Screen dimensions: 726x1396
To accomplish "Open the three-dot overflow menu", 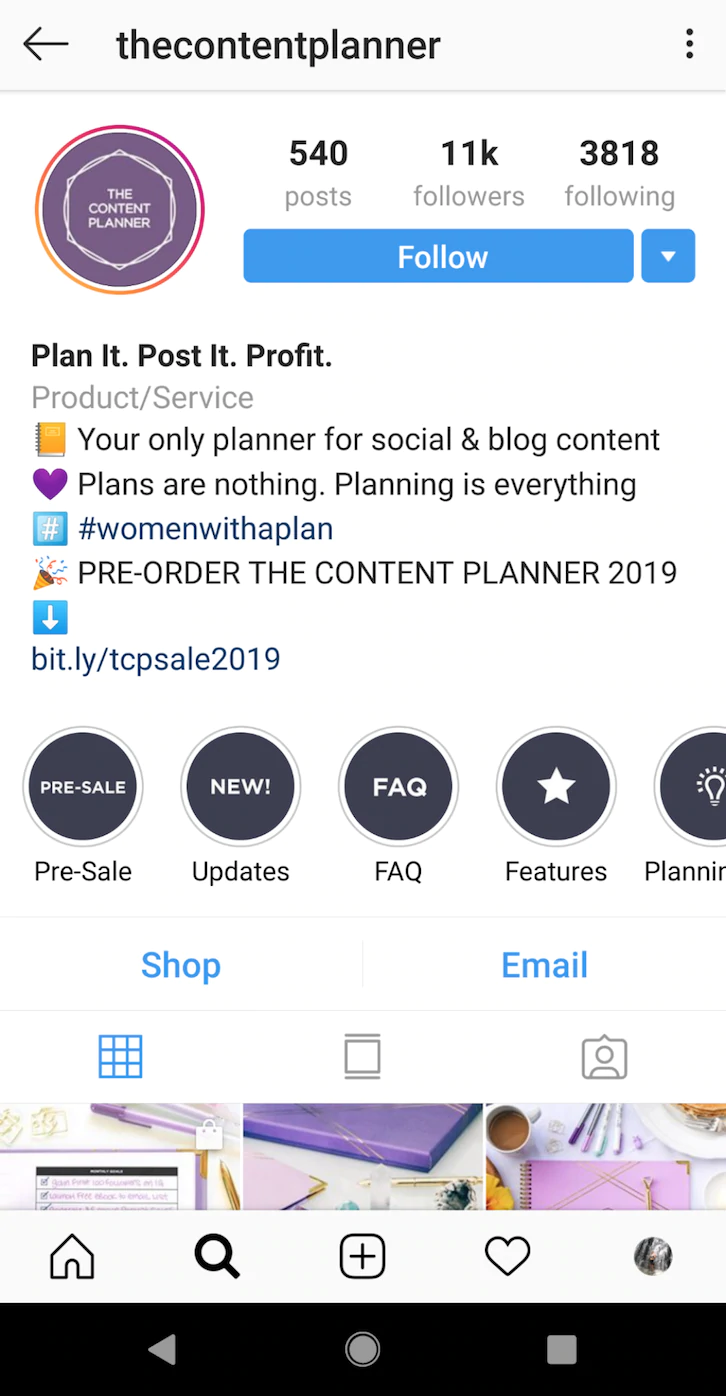I will click(689, 44).
